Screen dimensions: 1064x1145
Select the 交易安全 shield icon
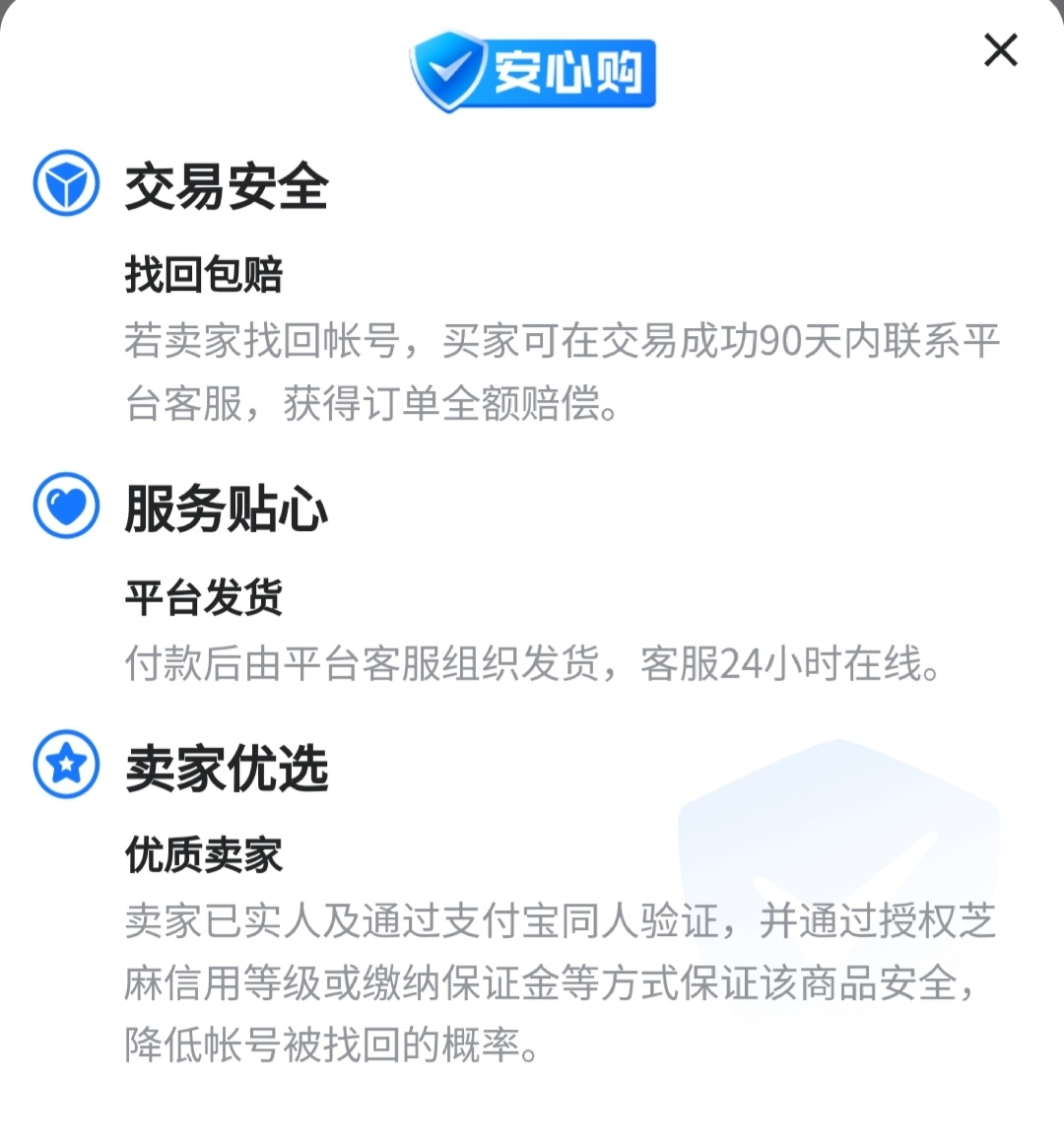click(64, 183)
